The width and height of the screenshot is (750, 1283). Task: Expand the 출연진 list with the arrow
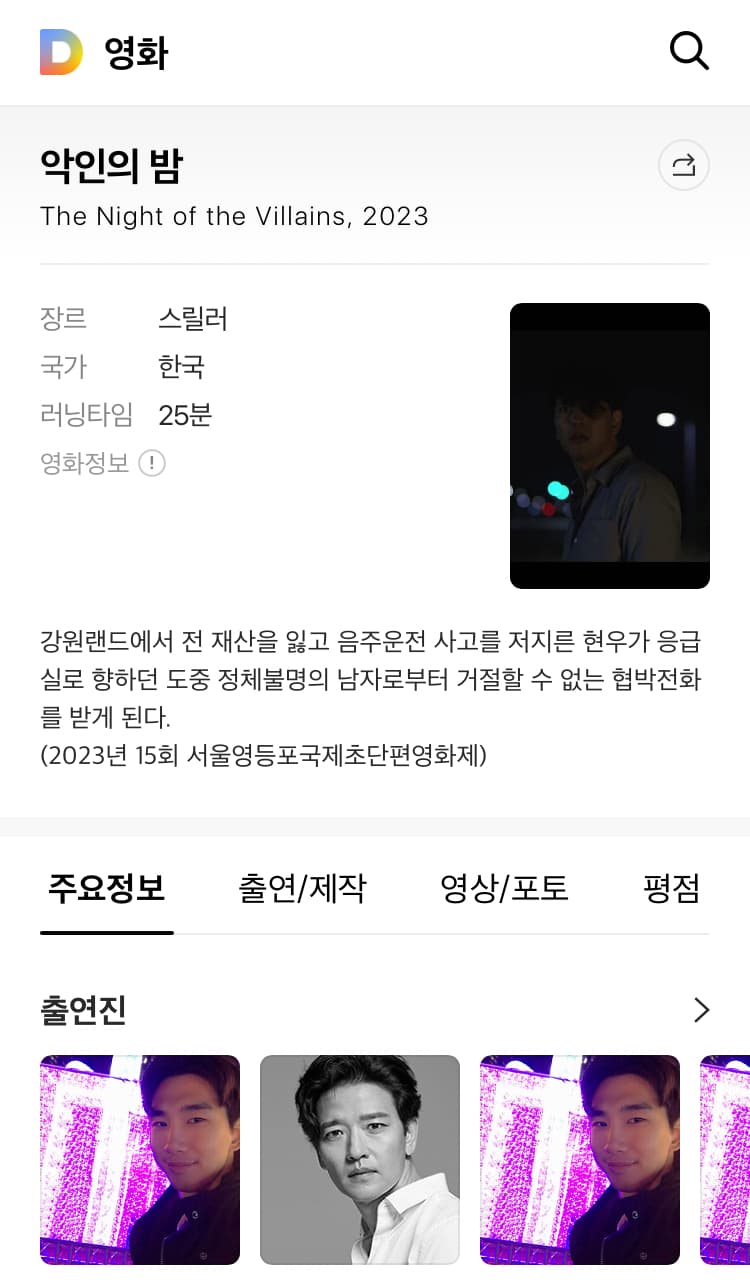click(701, 1011)
